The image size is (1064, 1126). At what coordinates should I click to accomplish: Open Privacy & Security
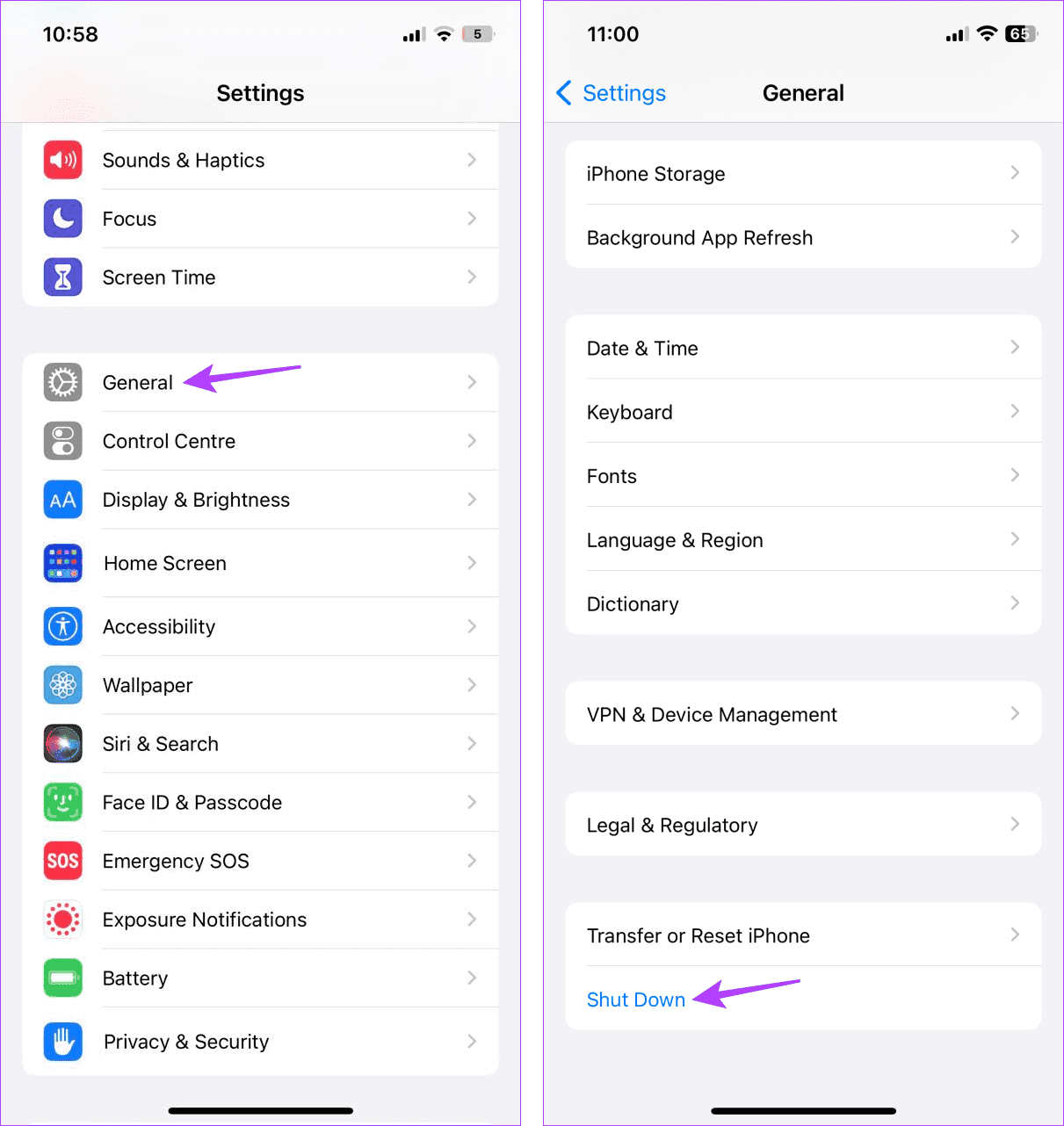tap(186, 1043)
